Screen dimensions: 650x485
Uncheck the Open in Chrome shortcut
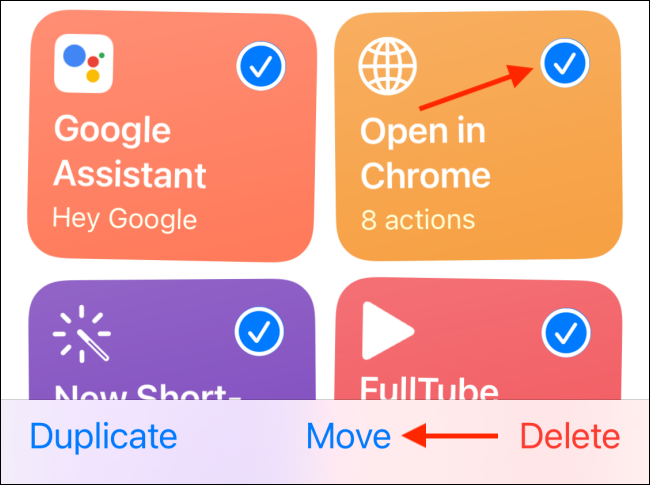pyautogui.click(x=565, y=64)
